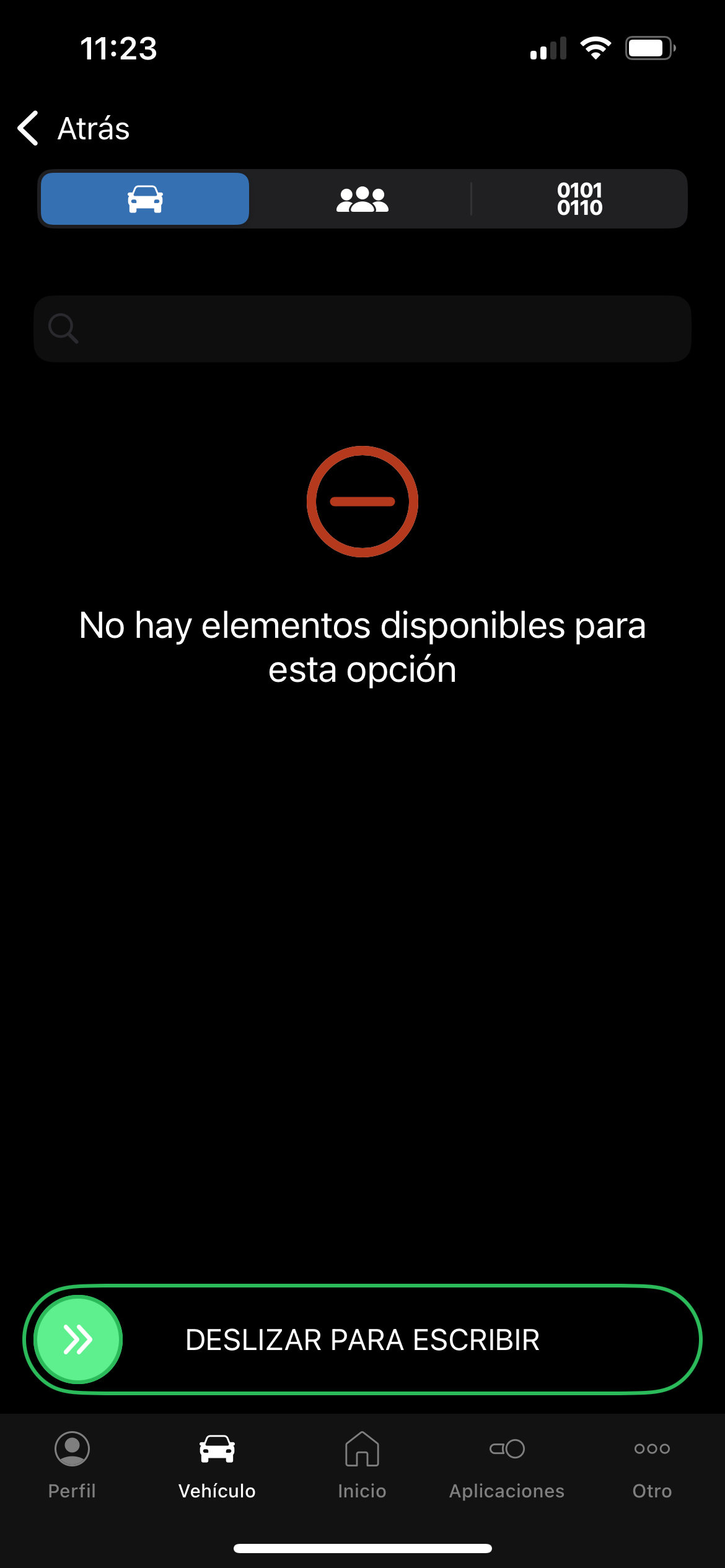Screen dimensions: 725x1568
Task: Switch to the people group segment
Action: click(x=362, y=199)
